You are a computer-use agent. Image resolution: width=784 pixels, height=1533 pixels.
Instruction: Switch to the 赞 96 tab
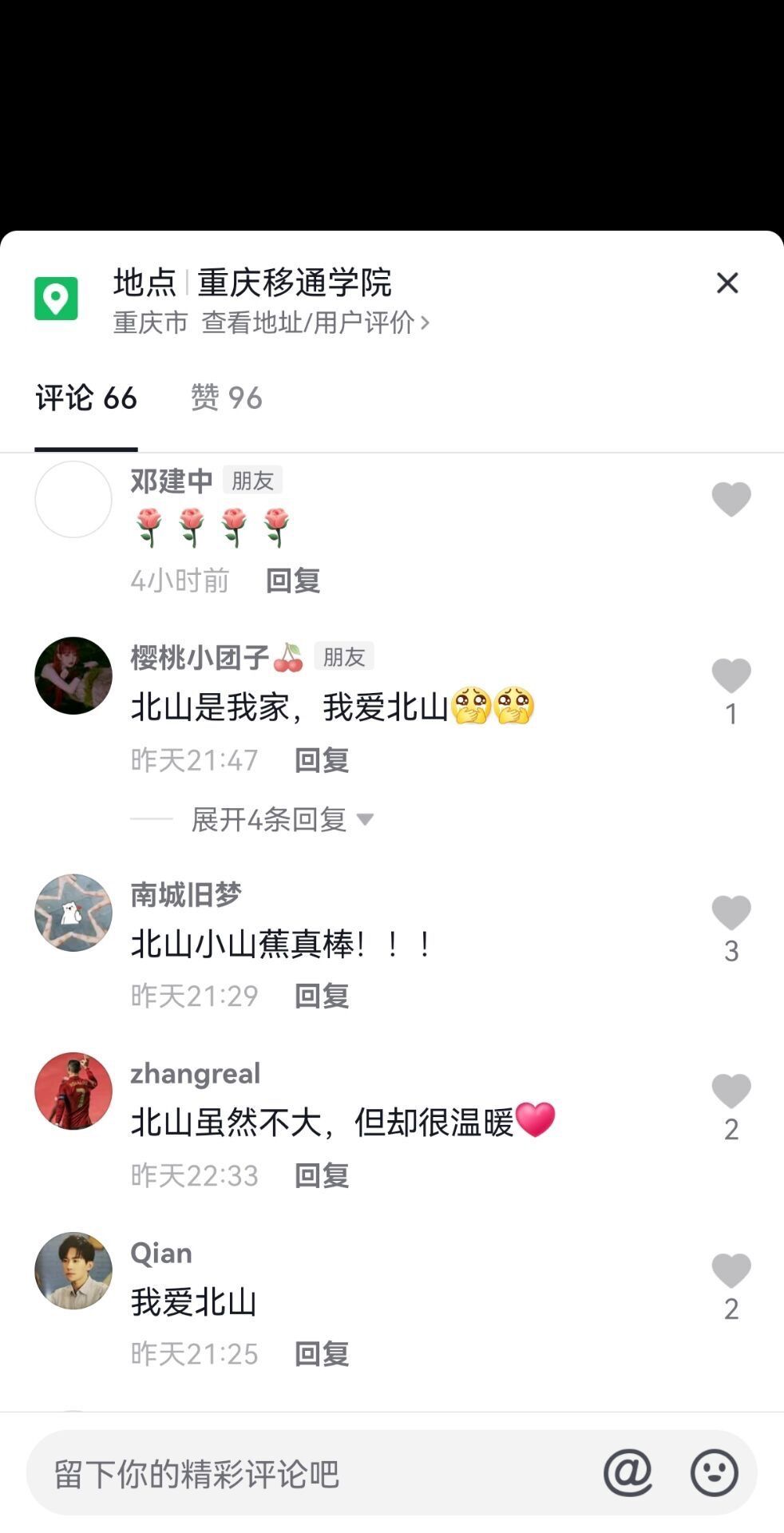226,398
